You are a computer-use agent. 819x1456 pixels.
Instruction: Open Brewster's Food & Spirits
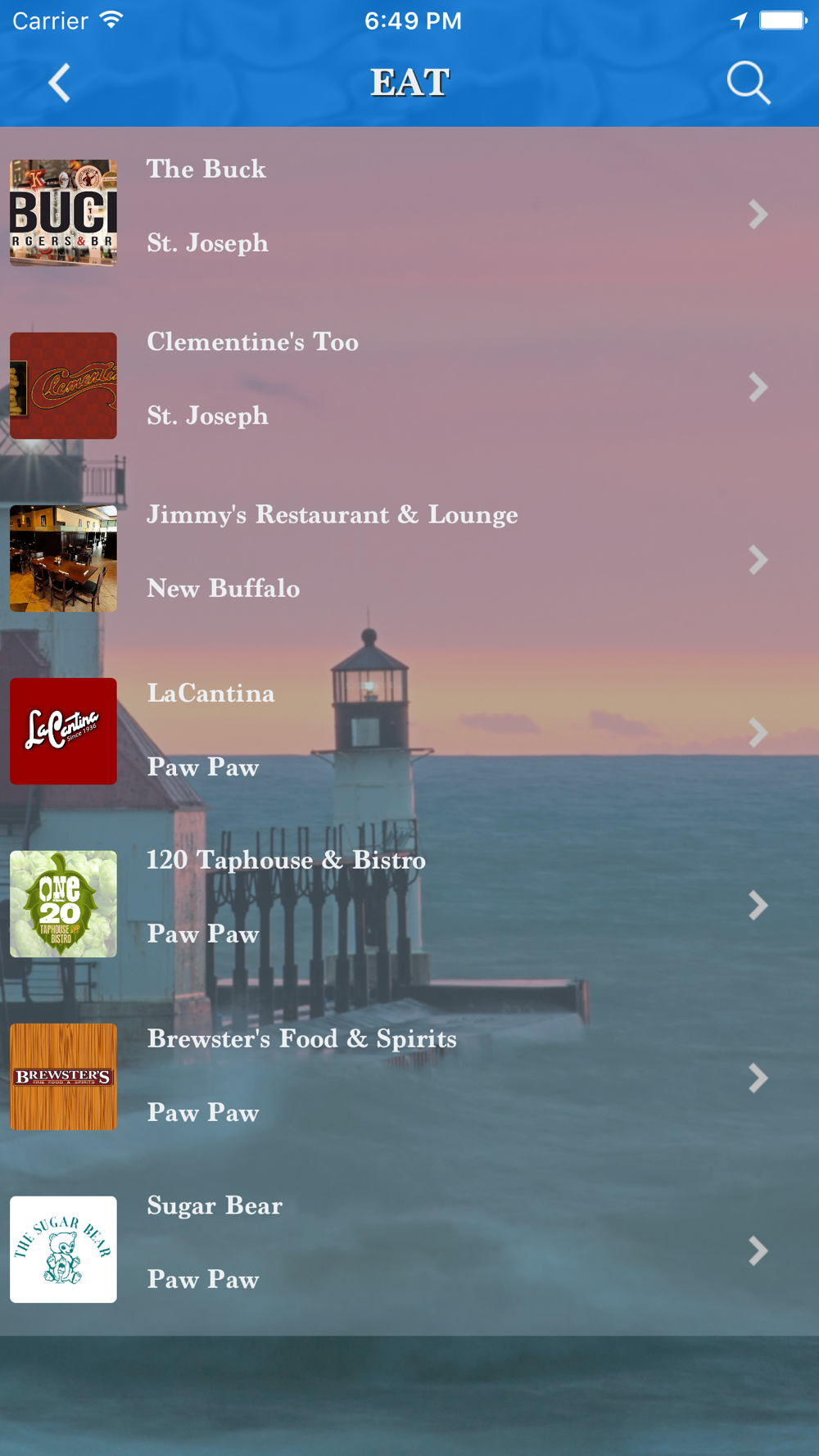(x=409, y=1077)
